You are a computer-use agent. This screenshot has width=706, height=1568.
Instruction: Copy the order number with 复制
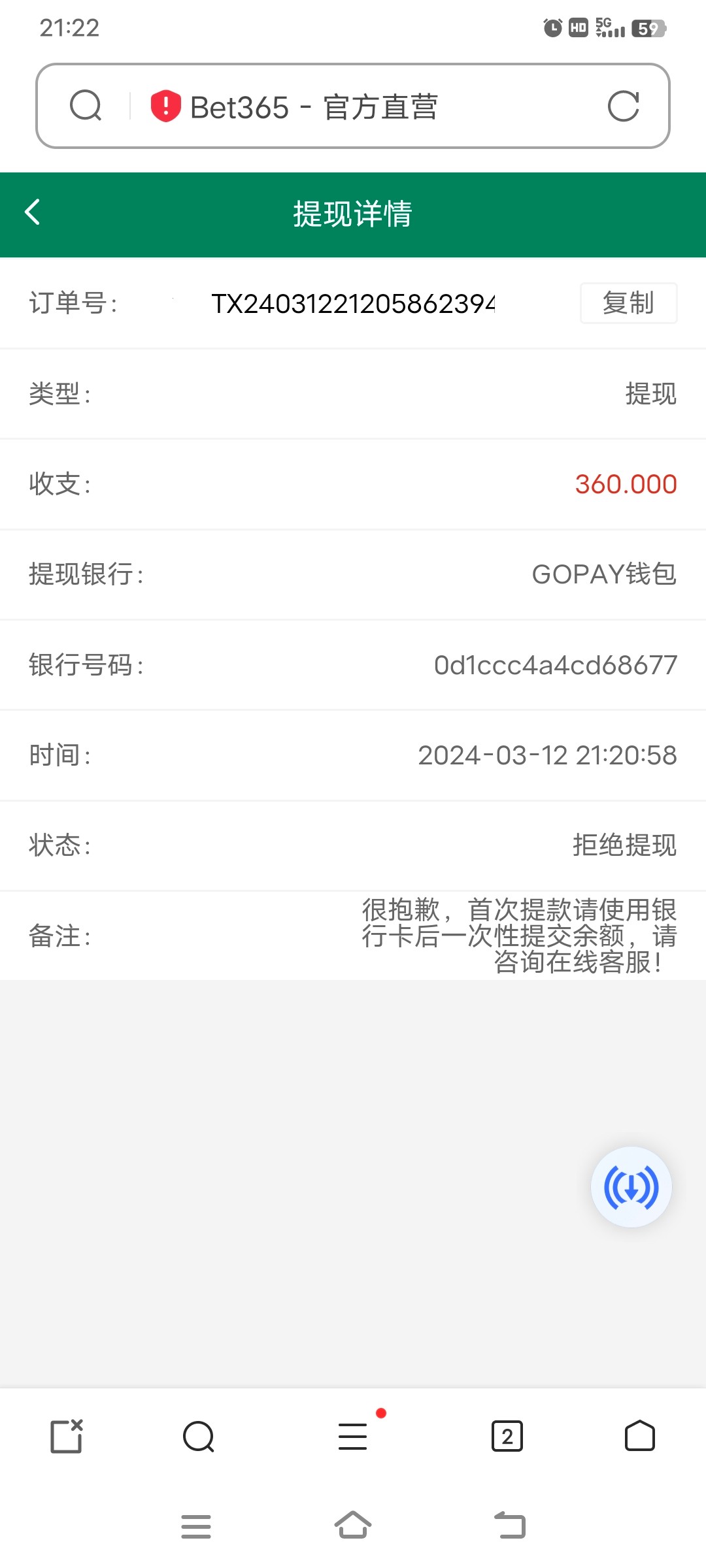click(628, 303)
